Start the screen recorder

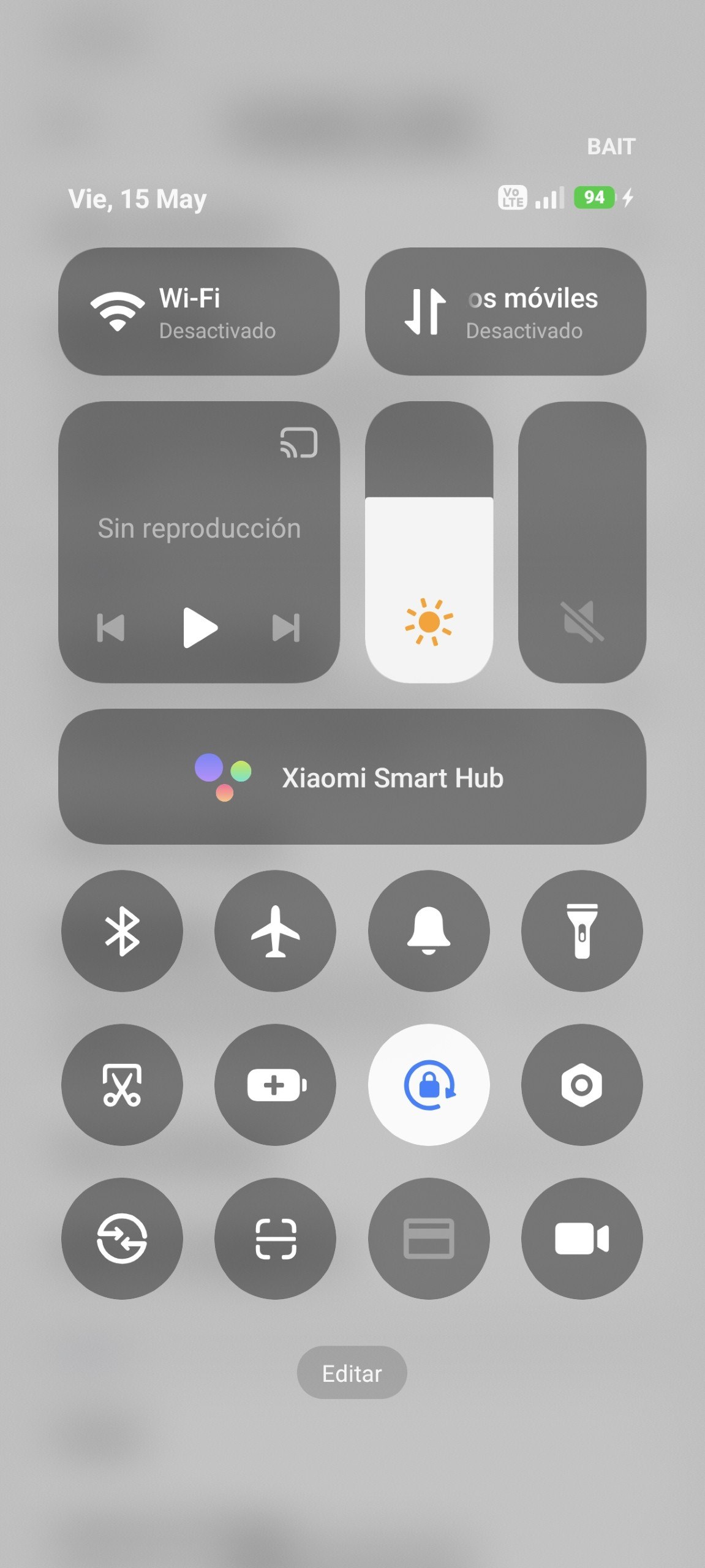(x=582, y=1238)
